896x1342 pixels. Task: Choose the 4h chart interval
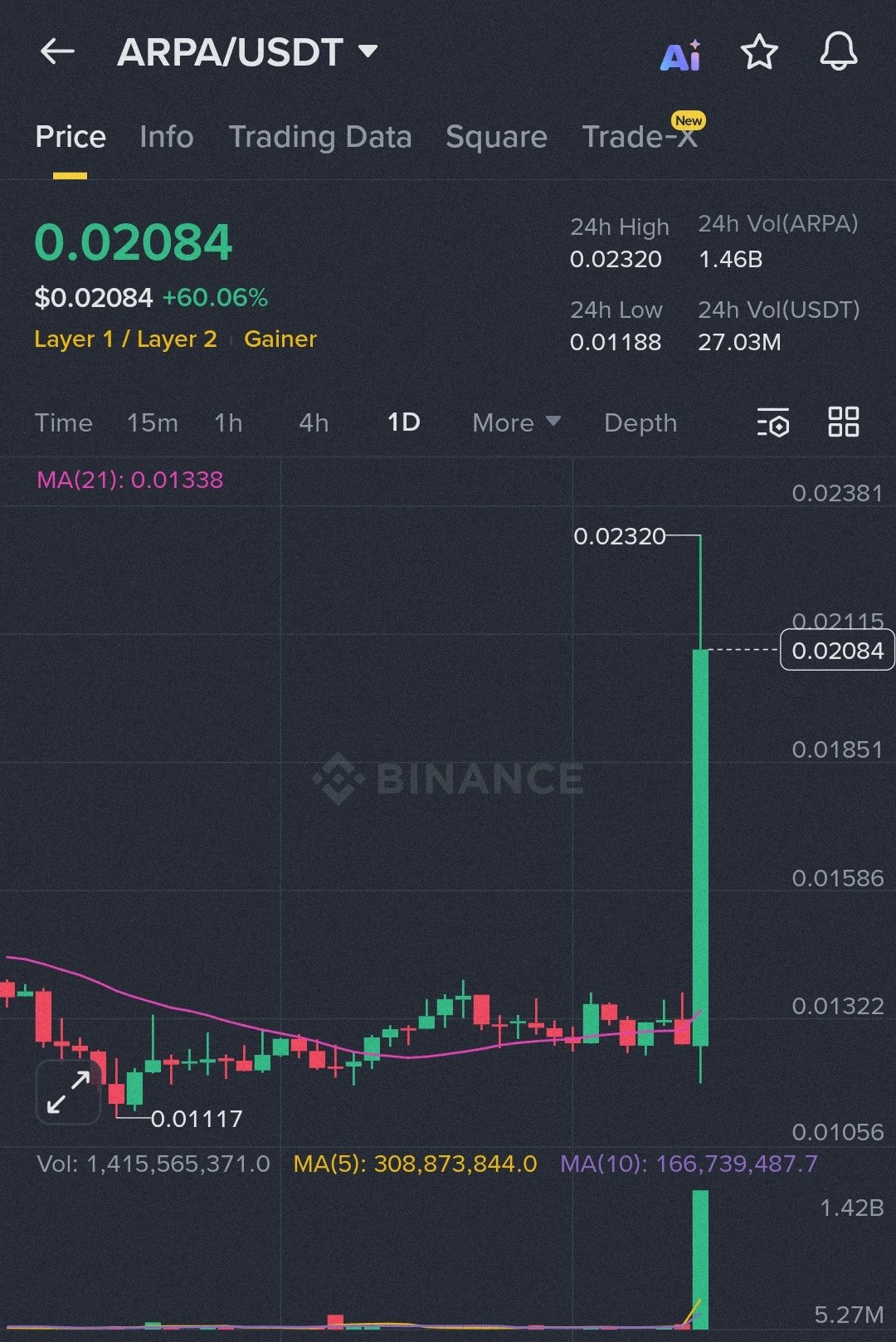pyautogui.click(x=314, y=423)
